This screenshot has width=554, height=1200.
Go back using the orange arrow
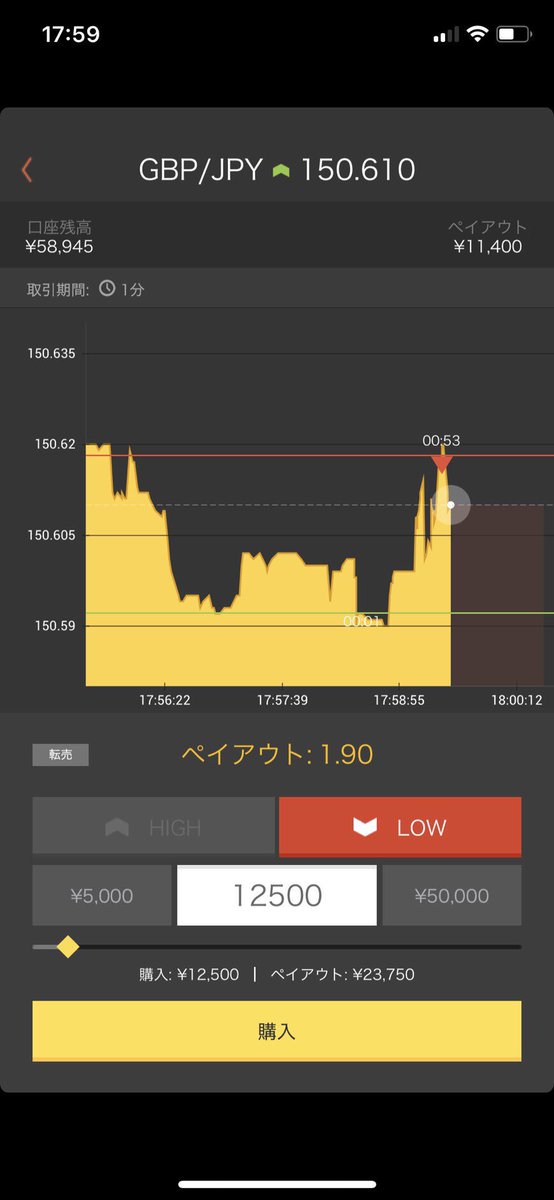pyautogui.click(x=27, y=170)
